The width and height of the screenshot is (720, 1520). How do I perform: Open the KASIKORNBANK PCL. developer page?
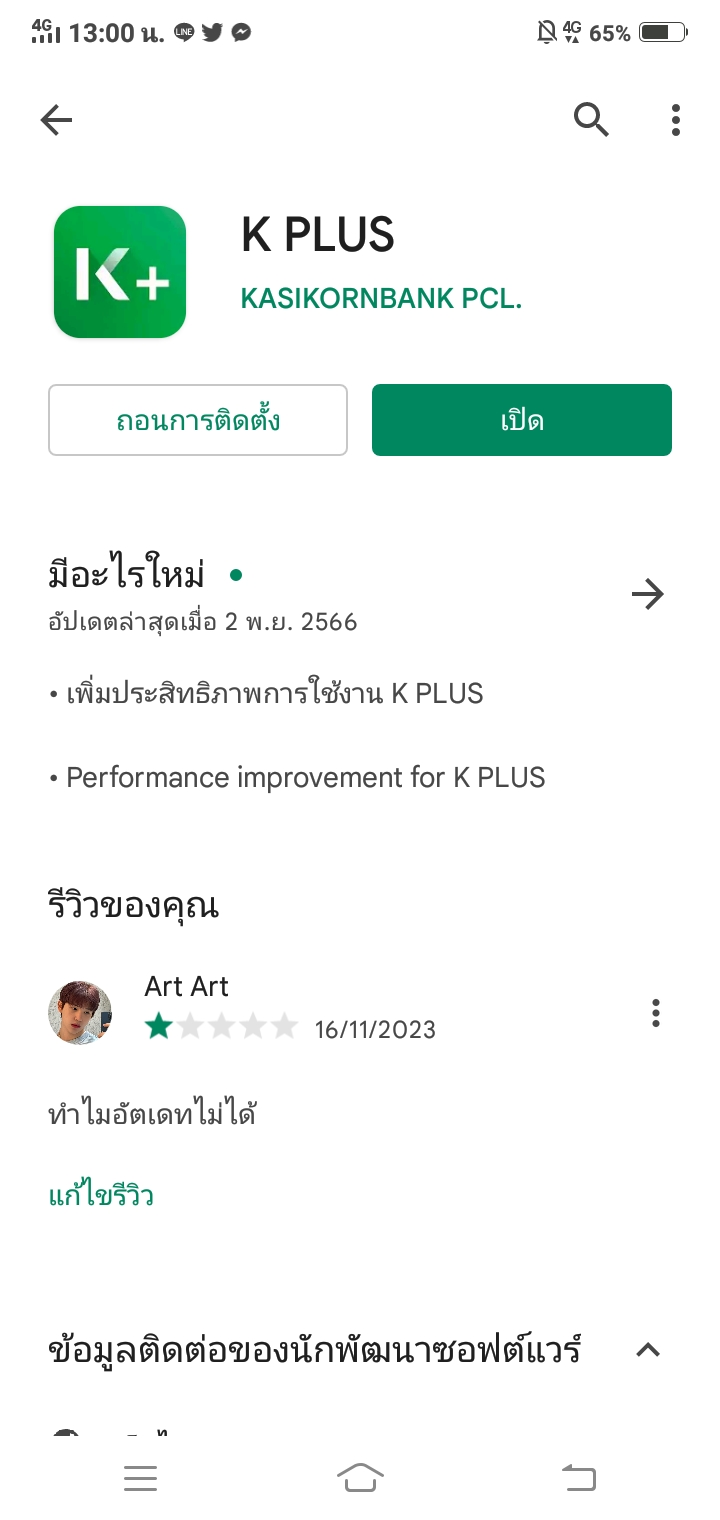coord(381,298)
